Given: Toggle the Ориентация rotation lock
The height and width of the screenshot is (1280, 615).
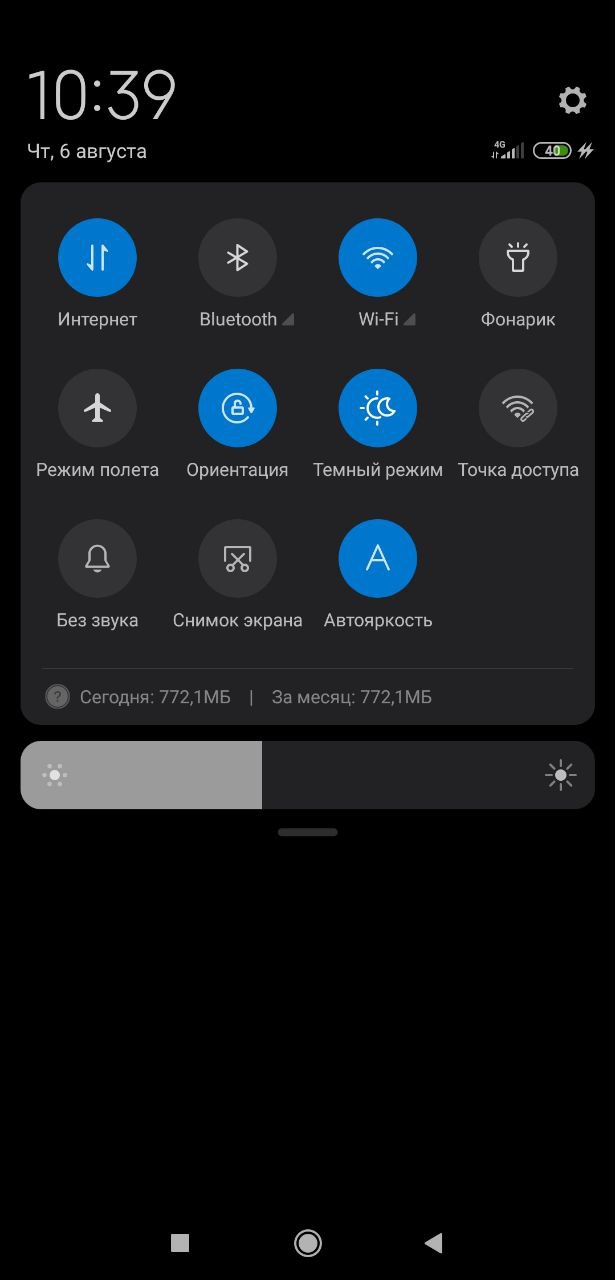Looking at the screenshot, I should pos(237,408).
